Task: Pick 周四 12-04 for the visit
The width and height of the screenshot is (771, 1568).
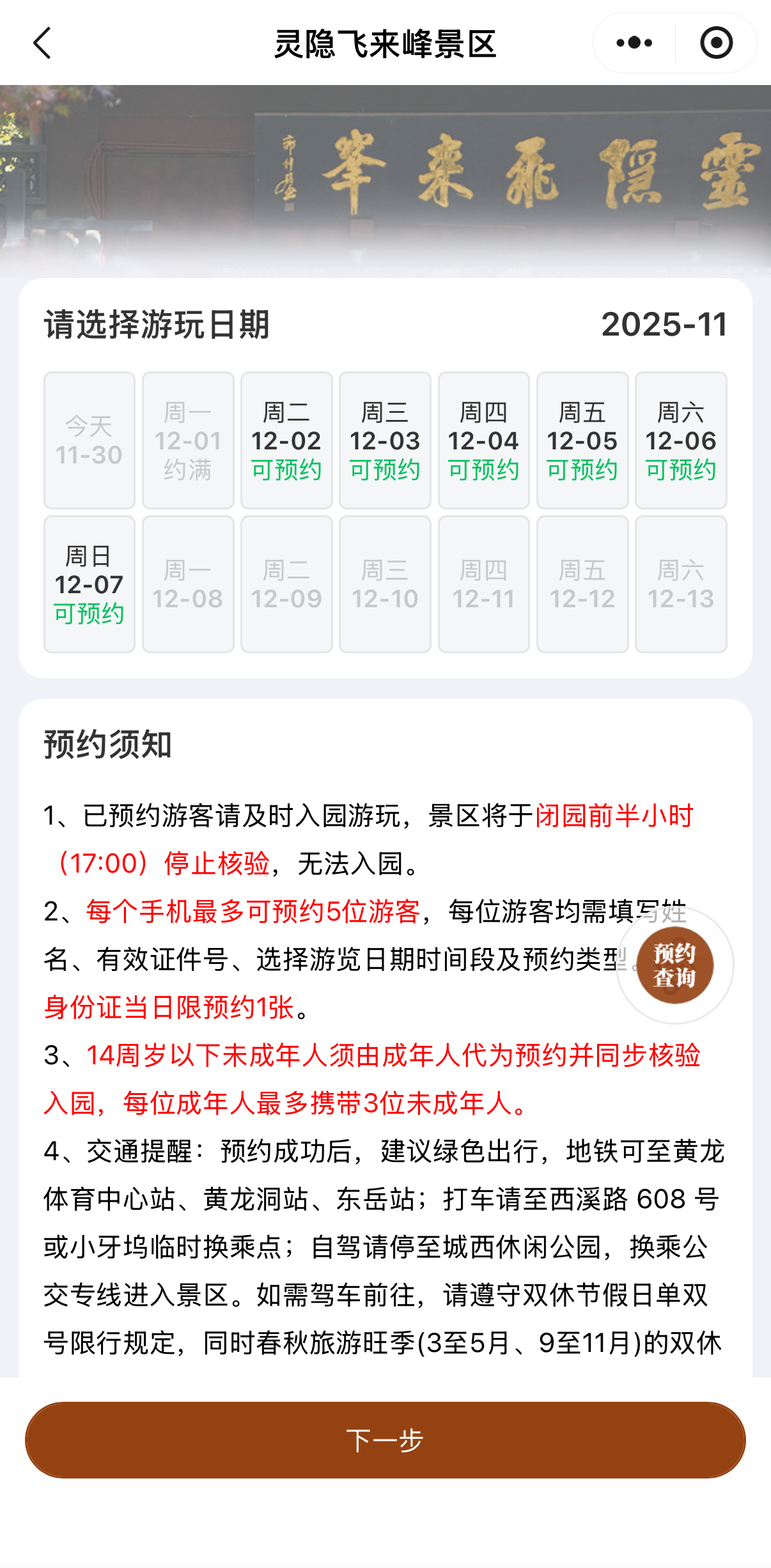Action: tap(483, 440)
